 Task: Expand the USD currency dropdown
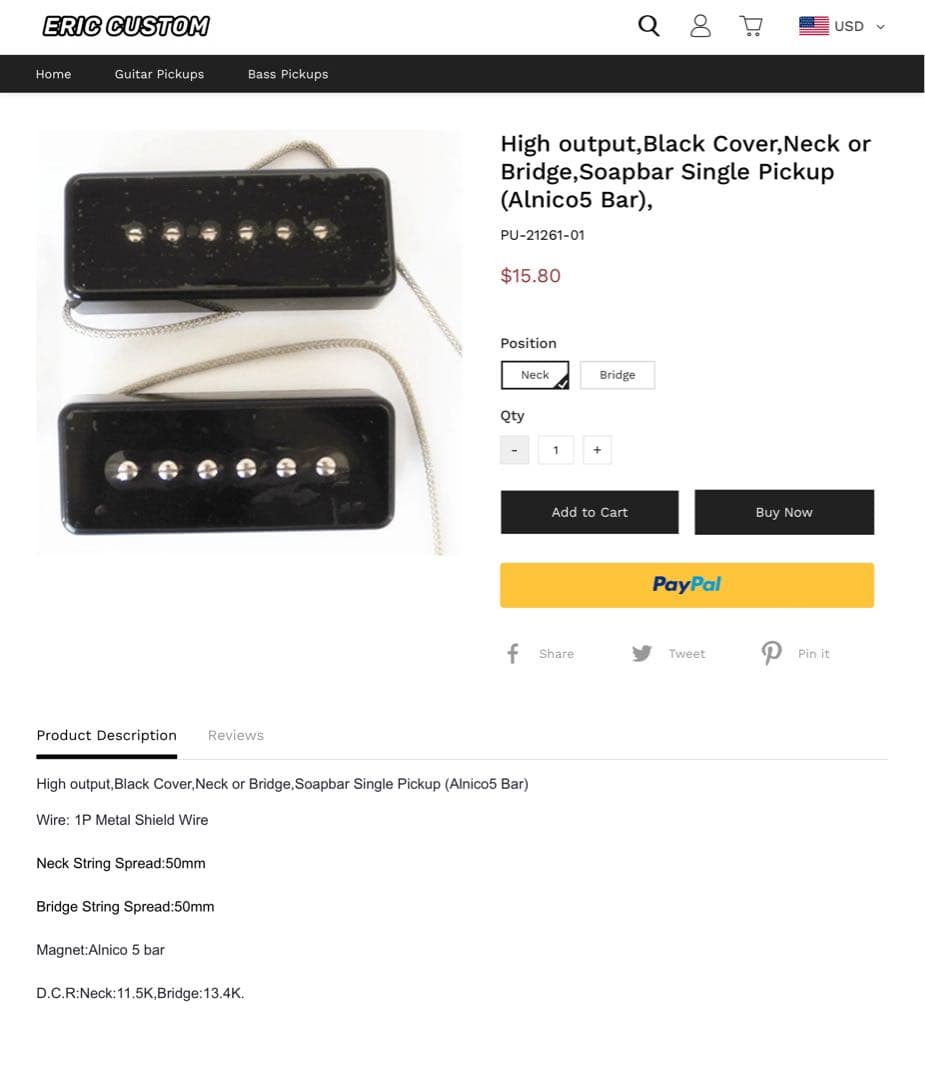[843, 26]
